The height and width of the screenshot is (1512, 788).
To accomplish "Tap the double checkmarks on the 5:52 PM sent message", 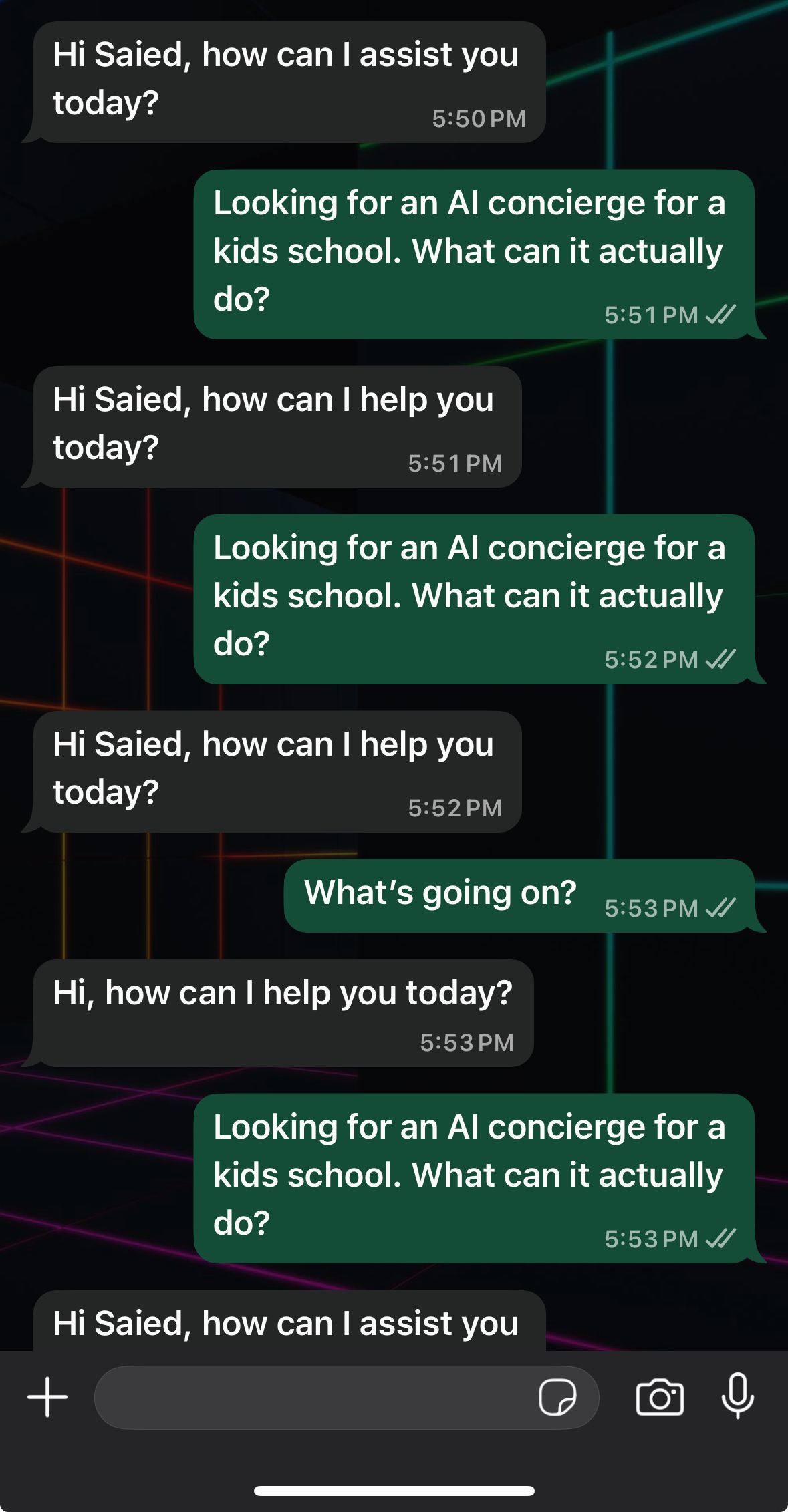I will [x=722, y=659].
